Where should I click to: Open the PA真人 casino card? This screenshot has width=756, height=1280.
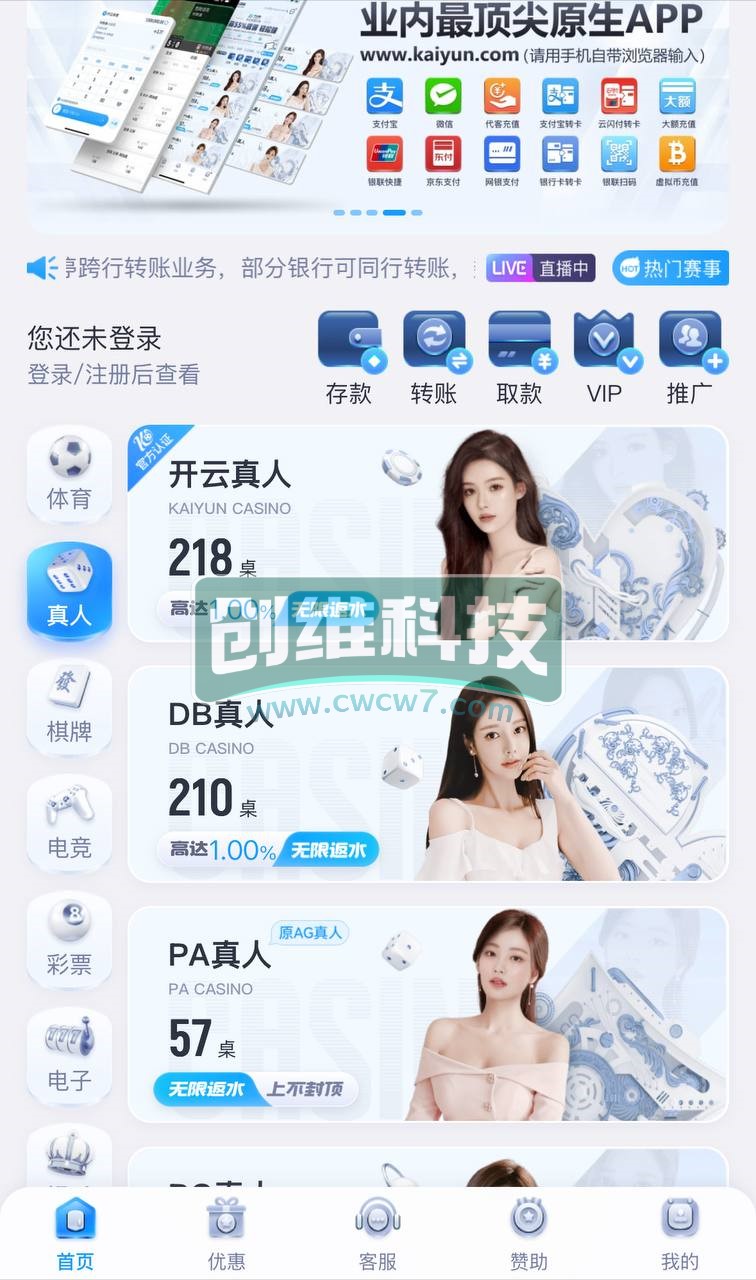(x=428, y=1014)
